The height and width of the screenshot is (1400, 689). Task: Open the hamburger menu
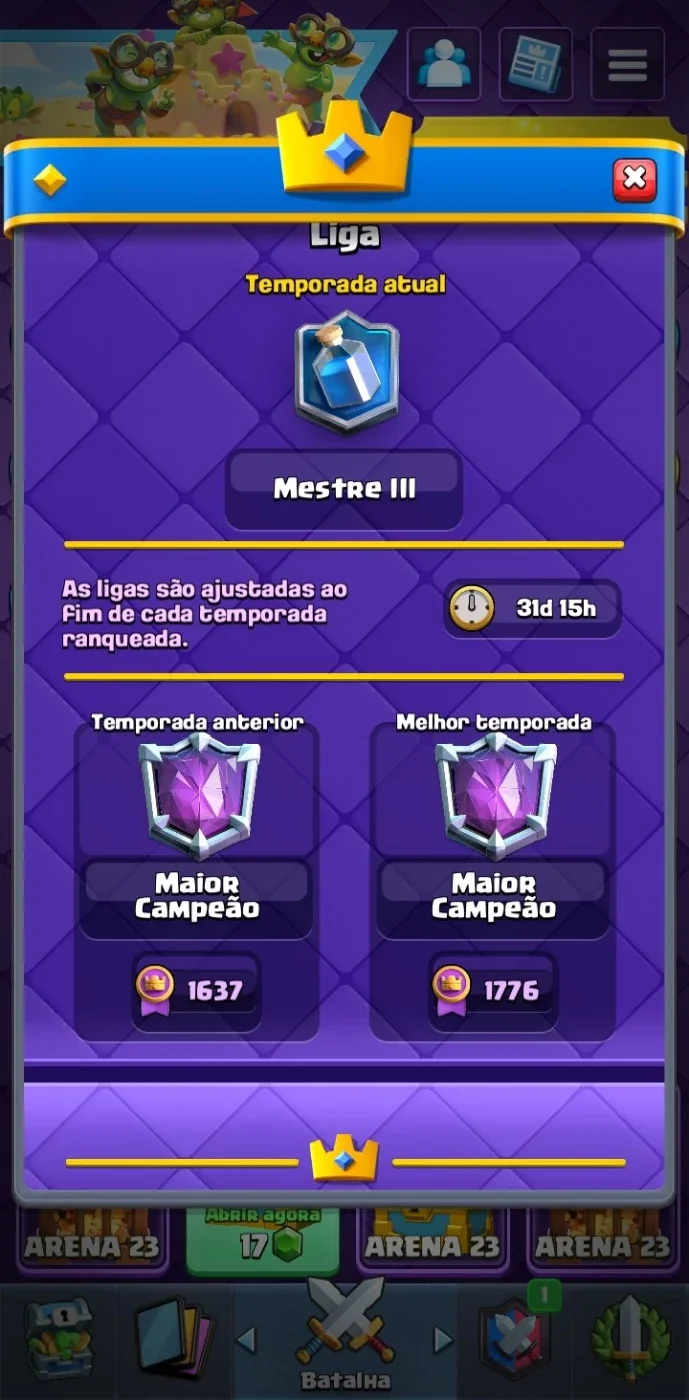[627, 64]
